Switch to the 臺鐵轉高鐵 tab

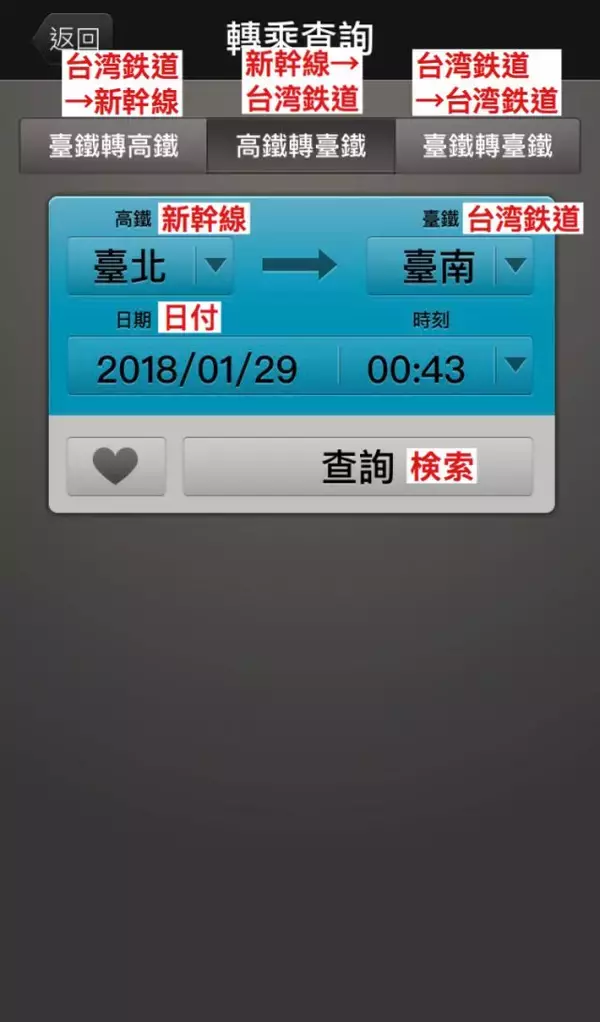point(113,147)
